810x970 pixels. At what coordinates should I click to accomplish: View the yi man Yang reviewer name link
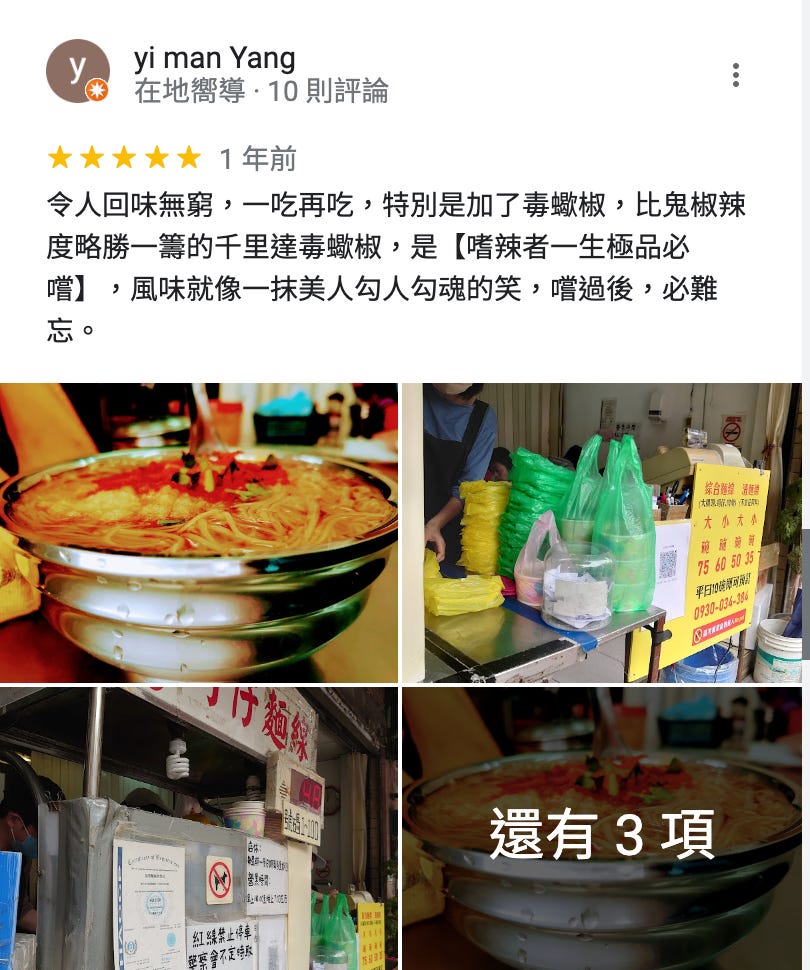214,59
